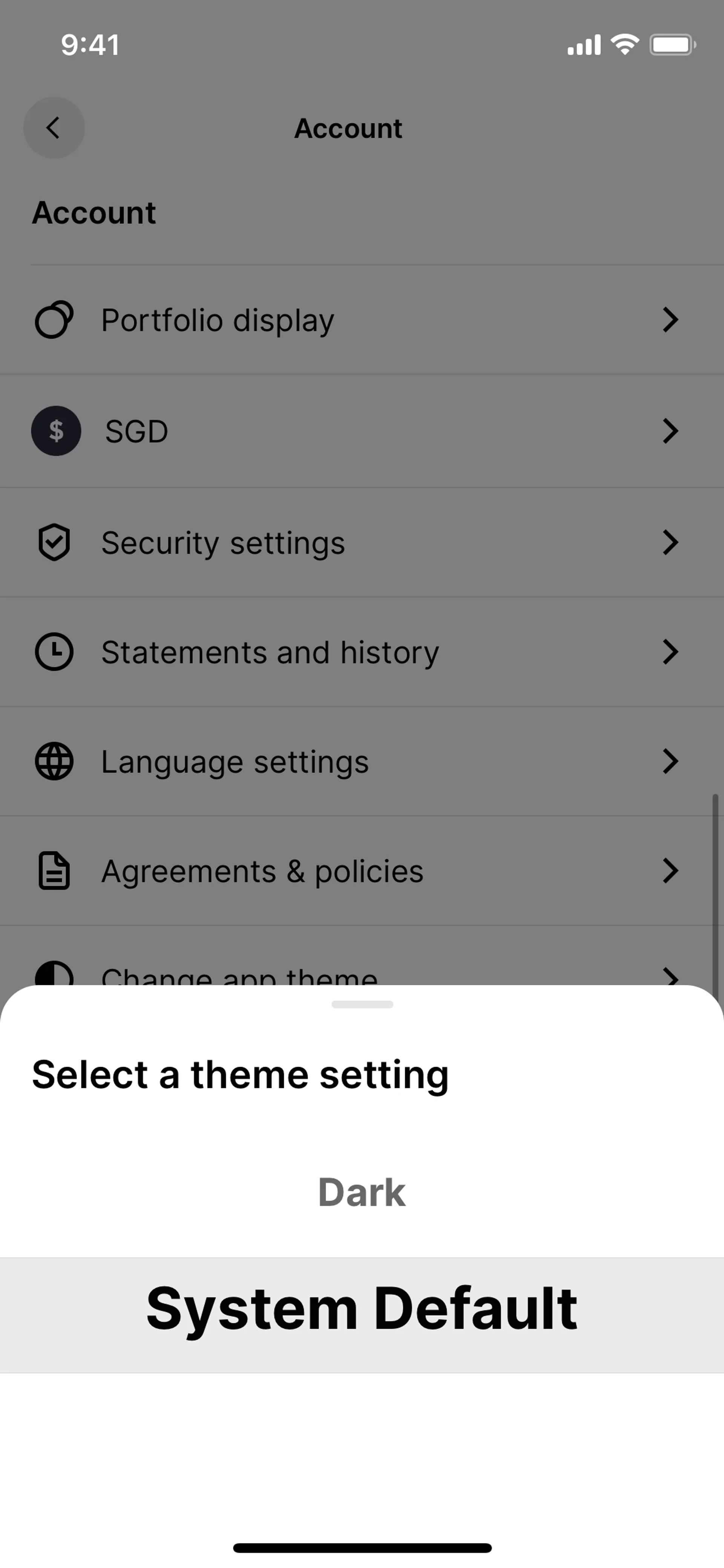Select the Dark theme option
Viewport: 724px width, 1568px height.
click(361, 1192)
